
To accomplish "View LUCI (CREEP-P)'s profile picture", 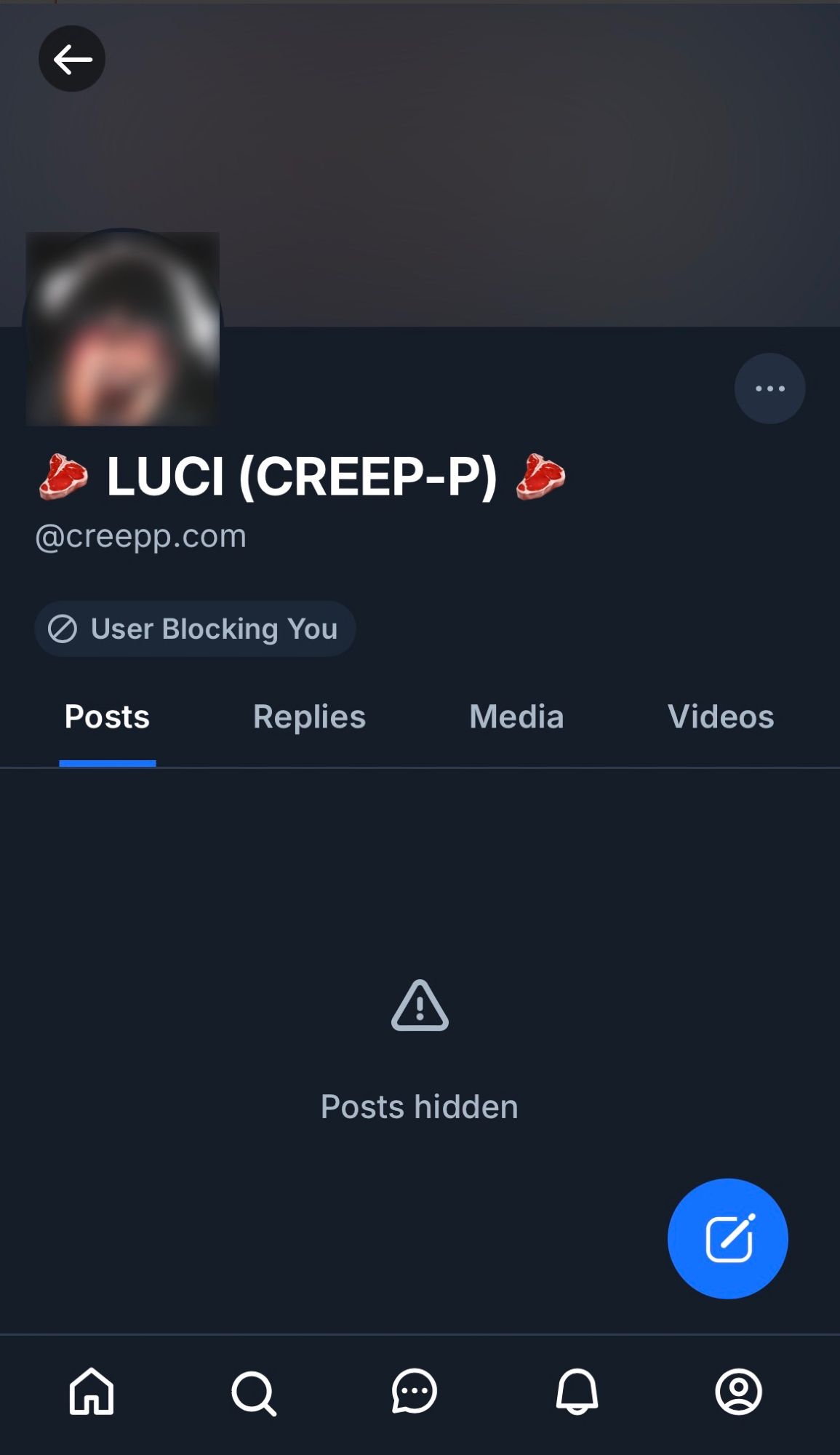I will (x=123, y=329).
